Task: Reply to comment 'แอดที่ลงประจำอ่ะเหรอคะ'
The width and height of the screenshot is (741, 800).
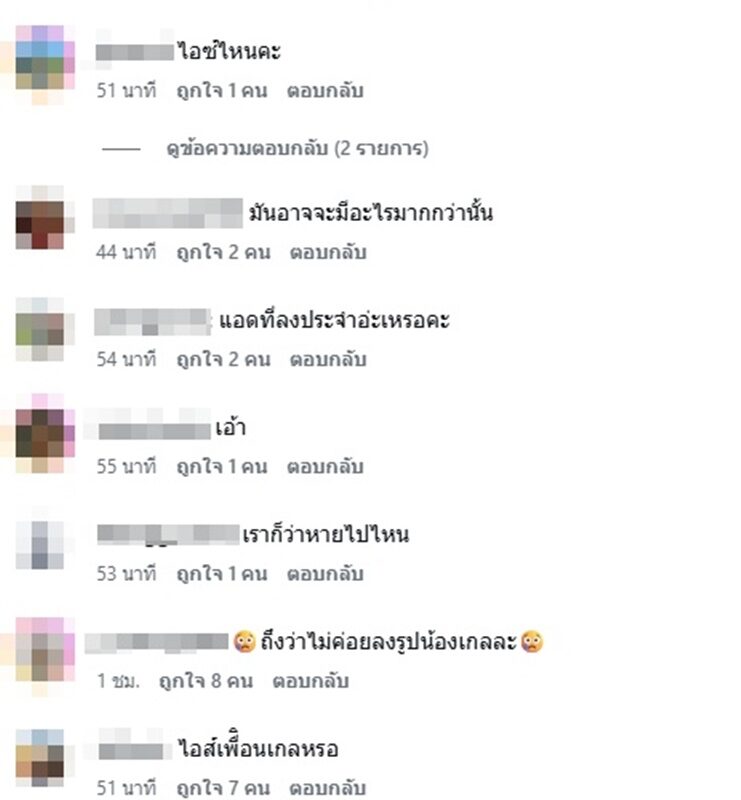Action: [328, 359]
